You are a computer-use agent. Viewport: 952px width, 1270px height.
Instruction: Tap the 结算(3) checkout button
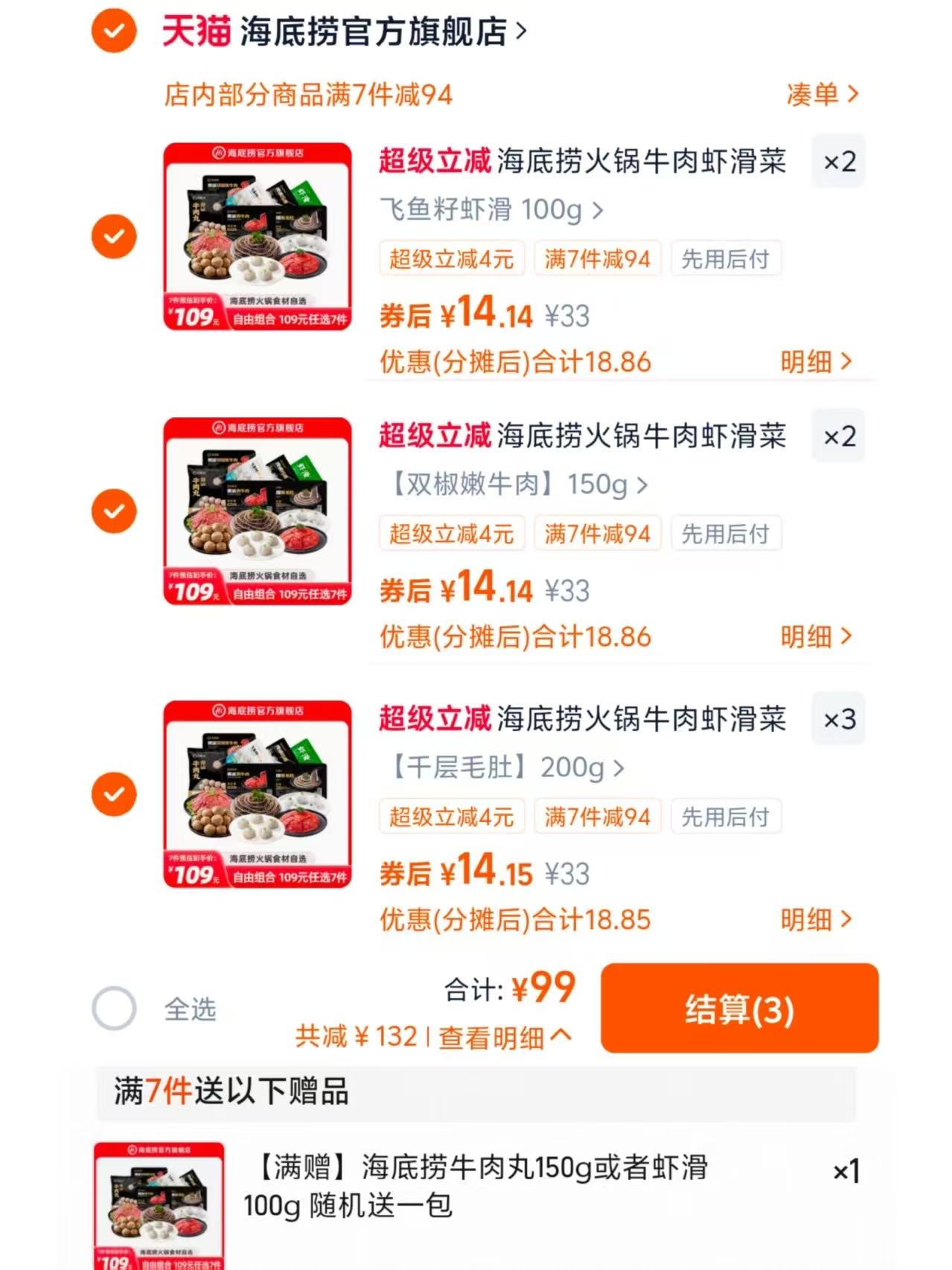pos(740,1007)
